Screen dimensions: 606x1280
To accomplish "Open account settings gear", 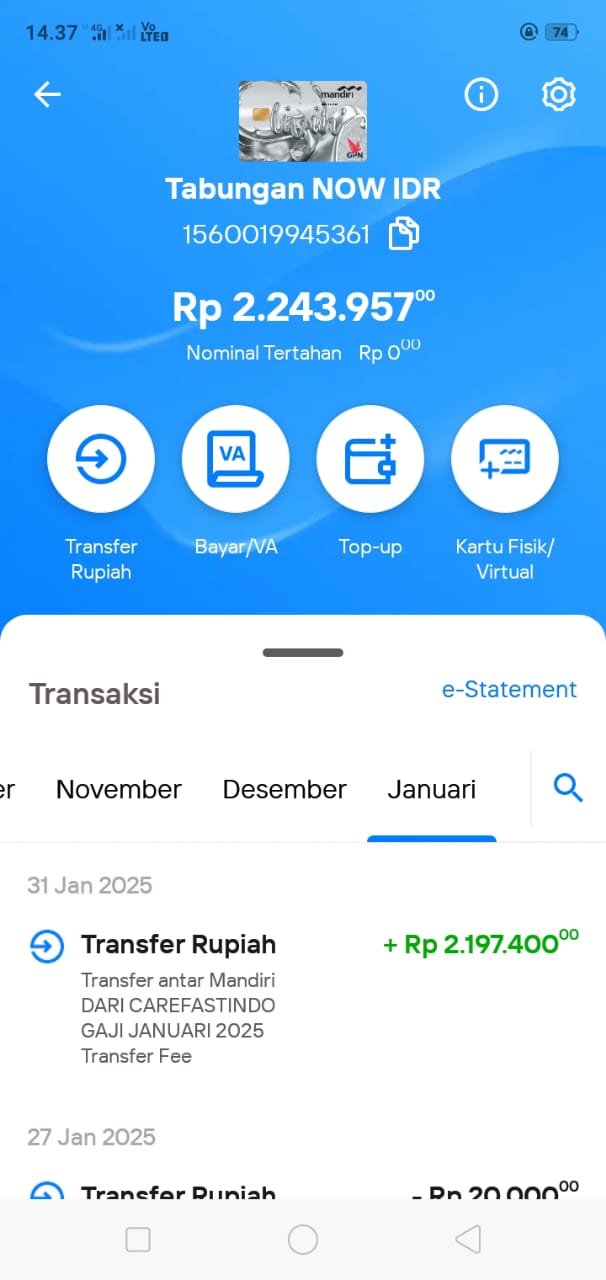I will pos(558,95).
